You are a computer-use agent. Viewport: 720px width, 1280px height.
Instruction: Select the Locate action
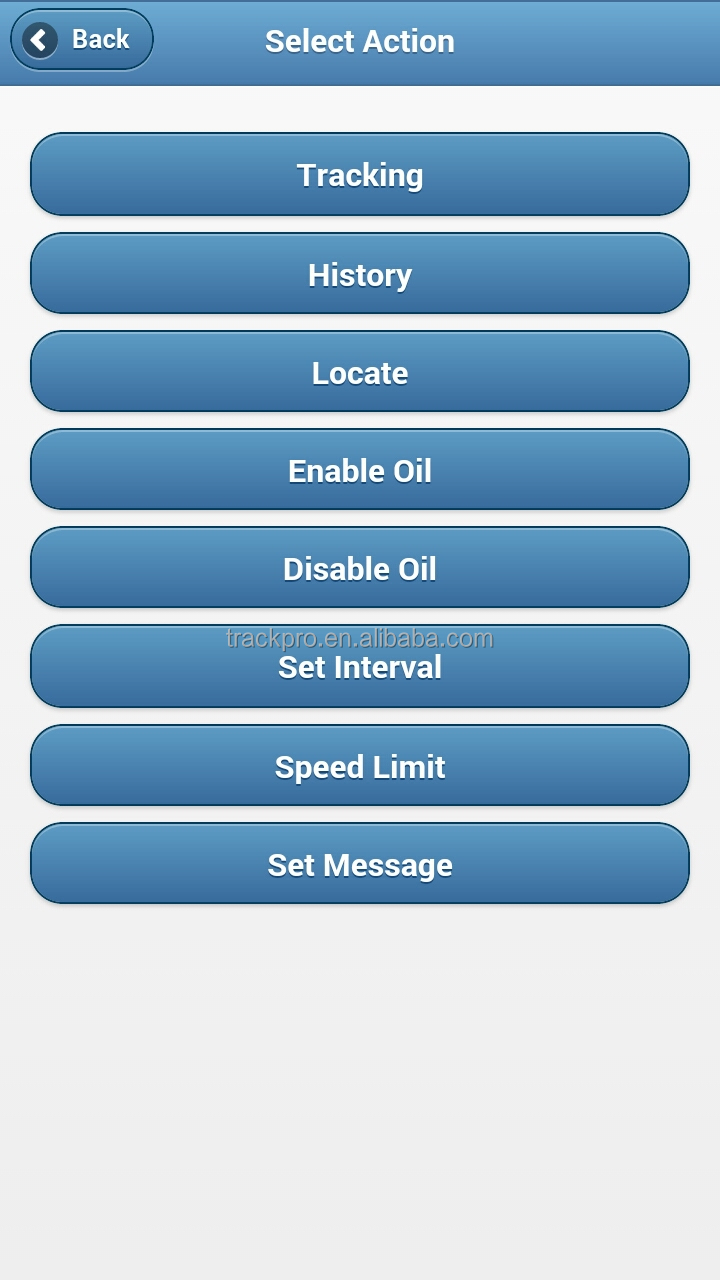pos(360,372)
